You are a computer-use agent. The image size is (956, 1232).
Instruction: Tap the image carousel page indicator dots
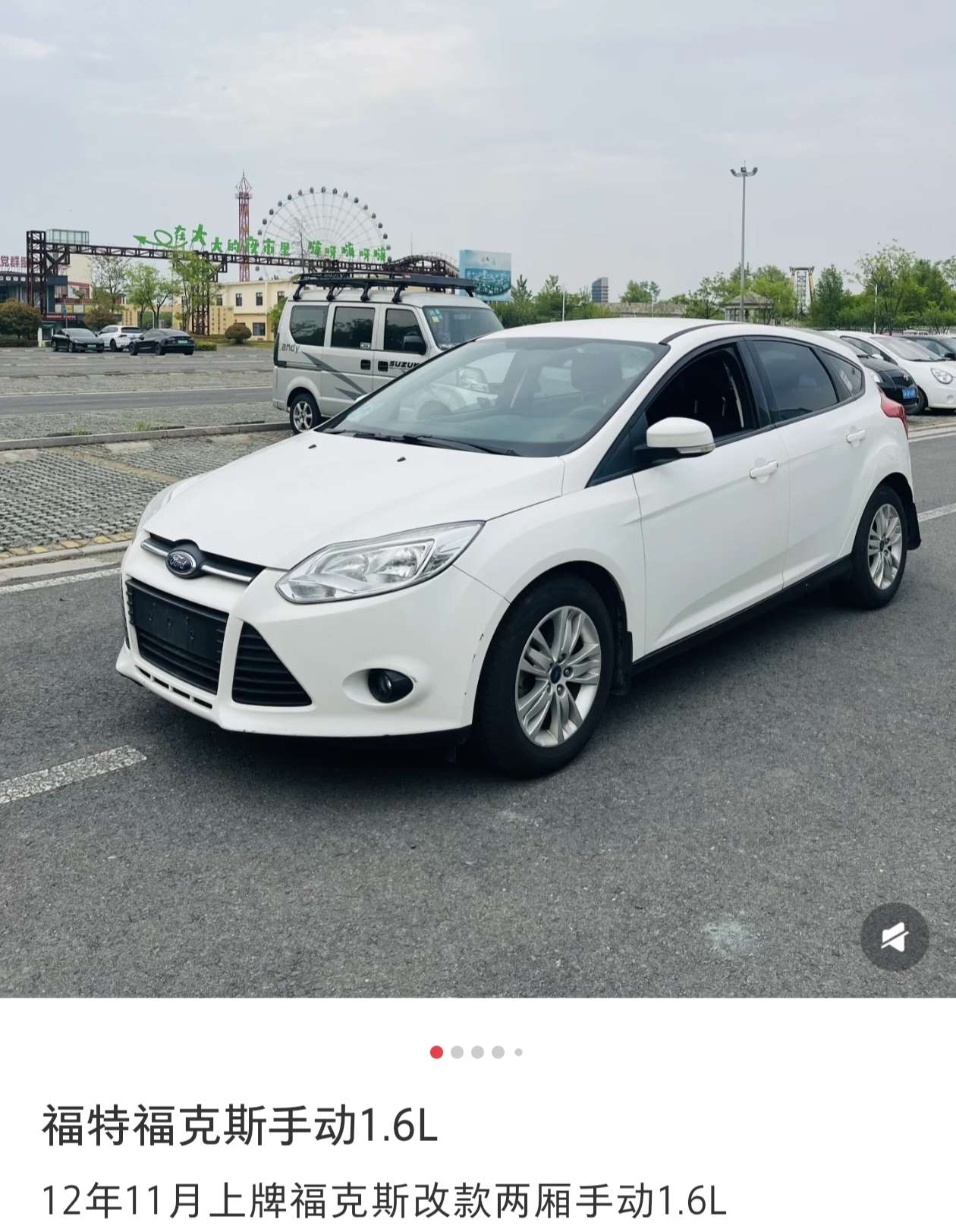tap(476, 1052)
